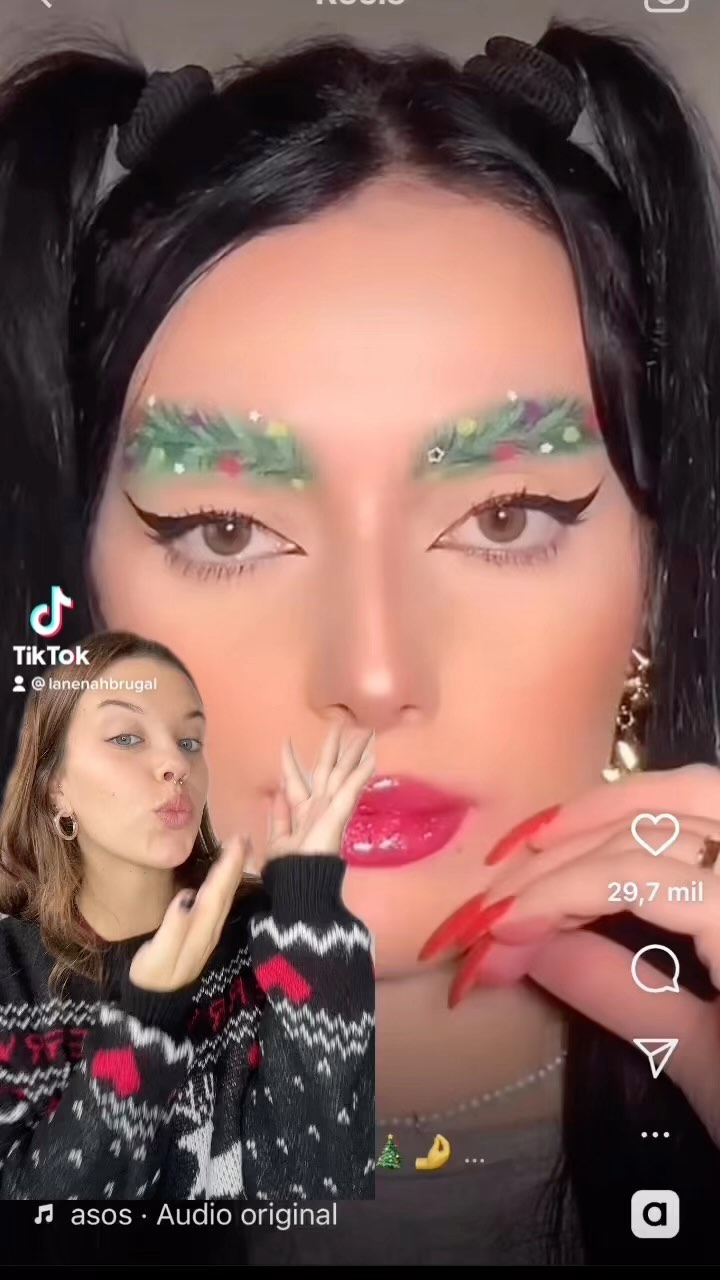Share the reel via paper plane icon
The height and width of the screenshot is (1280, 720).
(655, 1057)
